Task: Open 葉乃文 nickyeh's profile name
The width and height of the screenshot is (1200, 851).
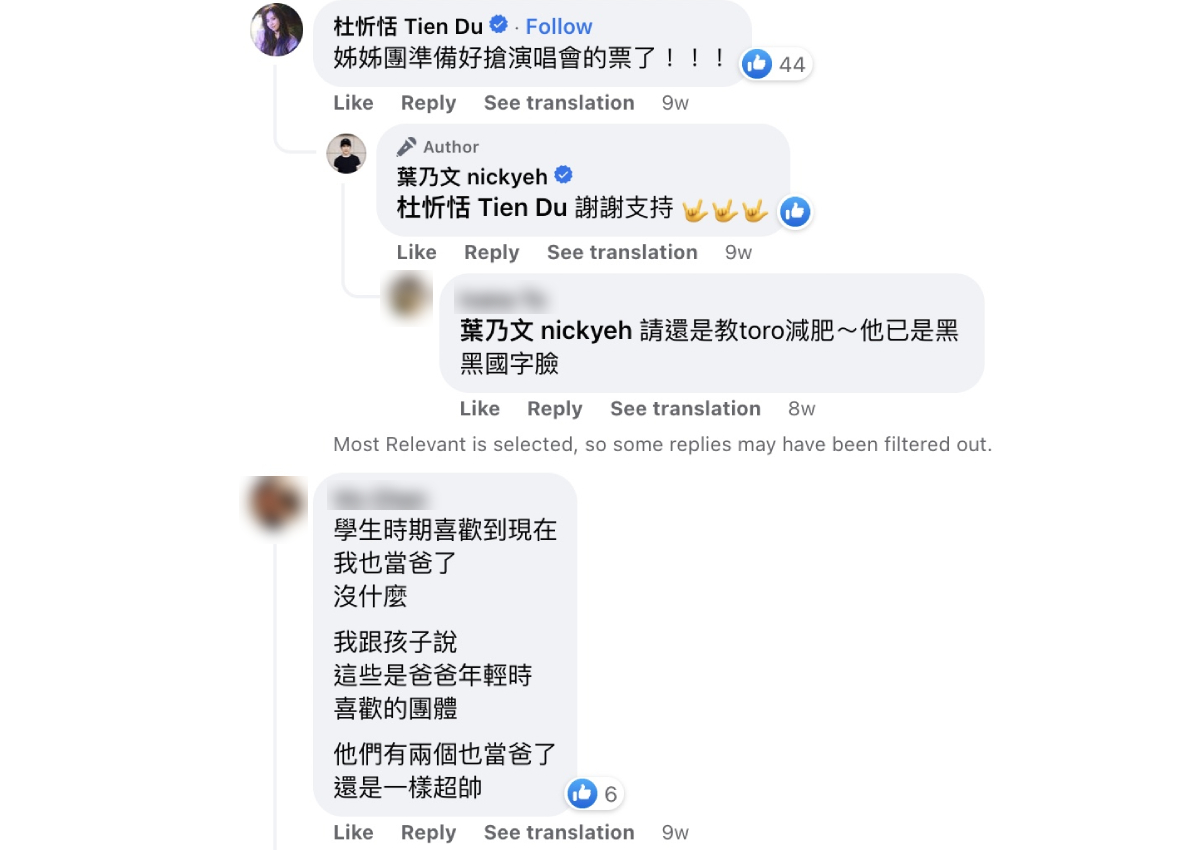Action: point(472,177)
